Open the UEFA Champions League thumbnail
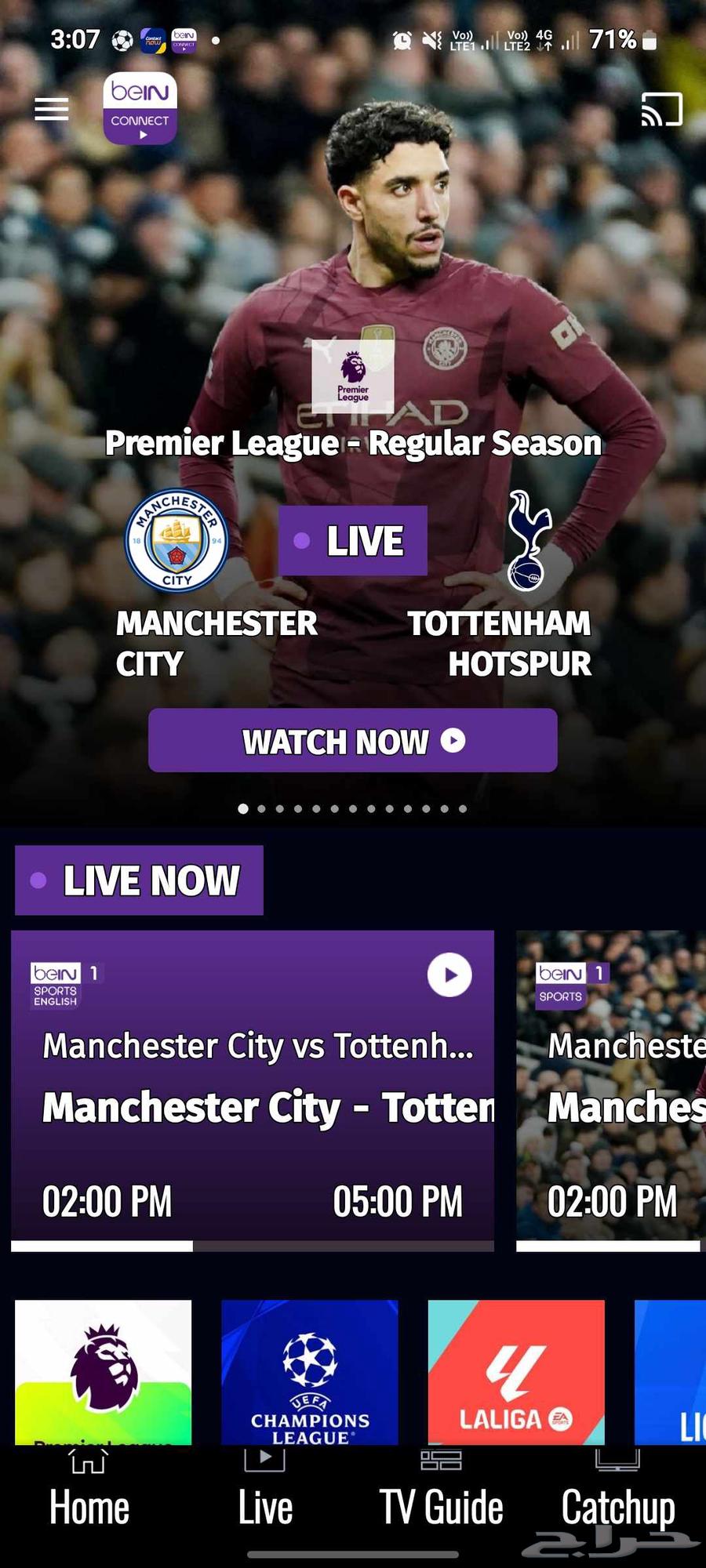Viewport: 706px width, 1568px height. click(309, 1372)
